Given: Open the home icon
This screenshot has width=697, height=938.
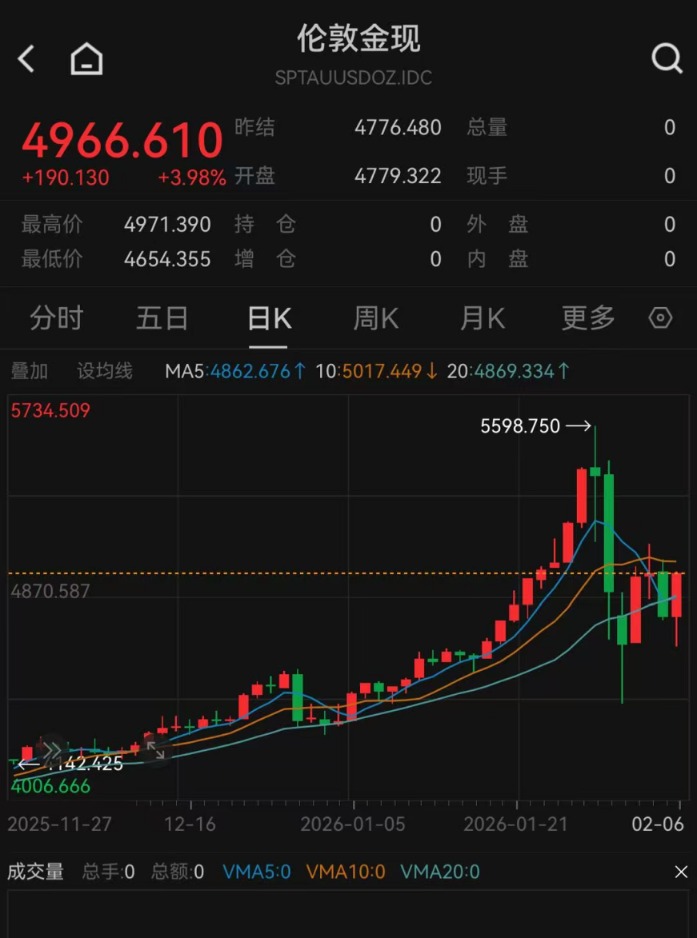Looking at the screenshot, I should 87,59.
